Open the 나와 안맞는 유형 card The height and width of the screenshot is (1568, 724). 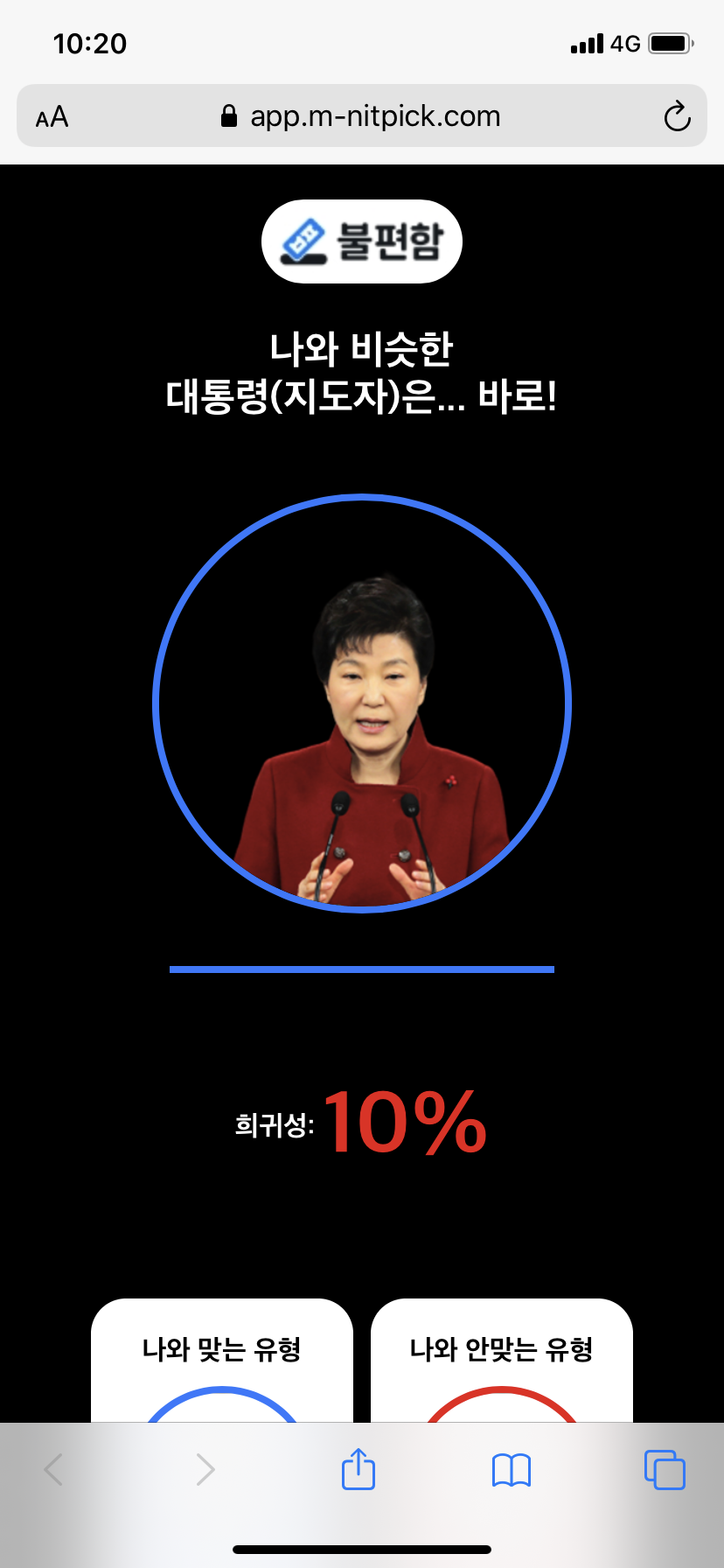[x=501, y=1361]
